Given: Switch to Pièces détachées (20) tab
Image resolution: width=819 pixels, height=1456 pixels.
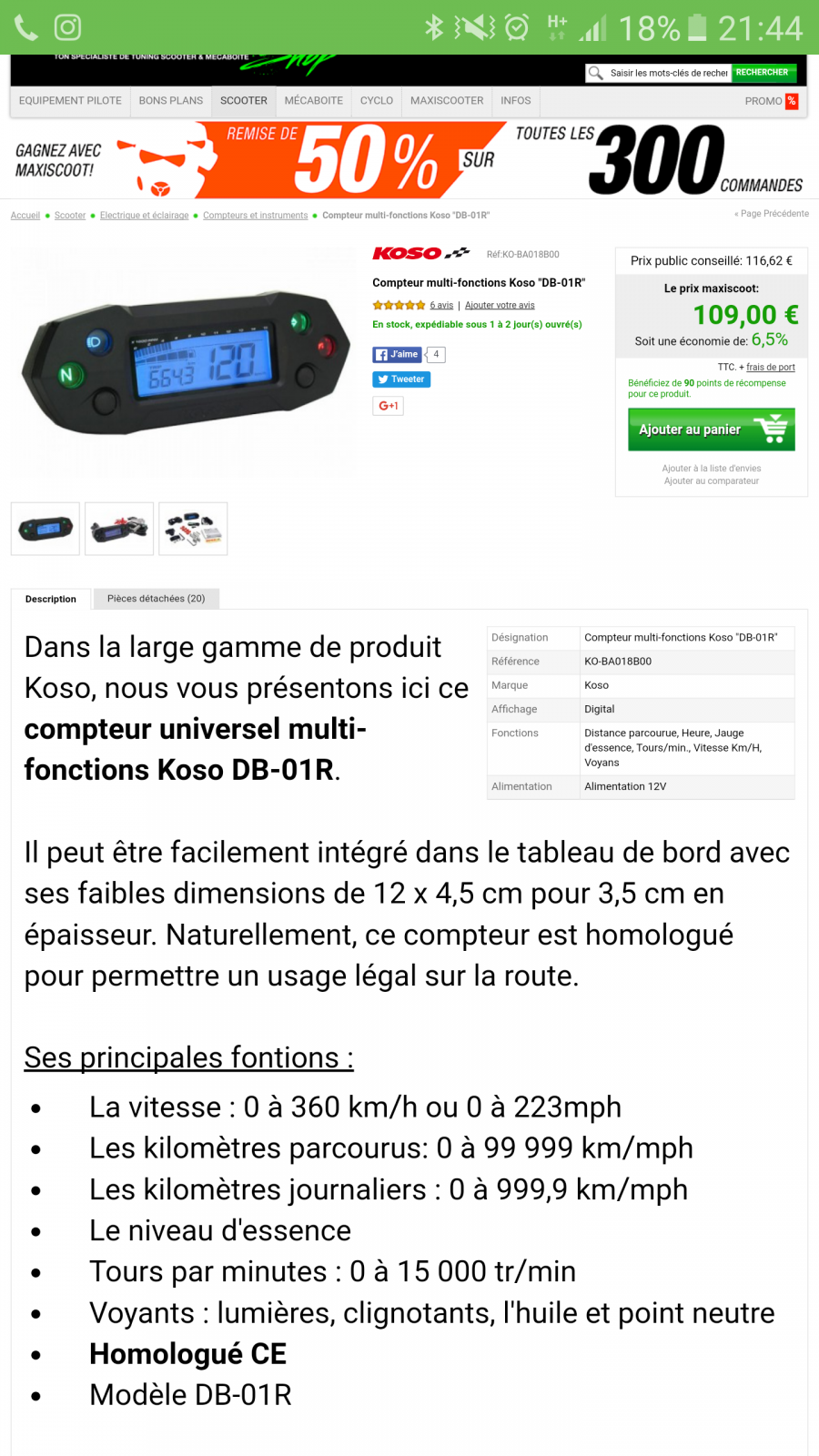Looking at the screenshot, I should point(157,599).
